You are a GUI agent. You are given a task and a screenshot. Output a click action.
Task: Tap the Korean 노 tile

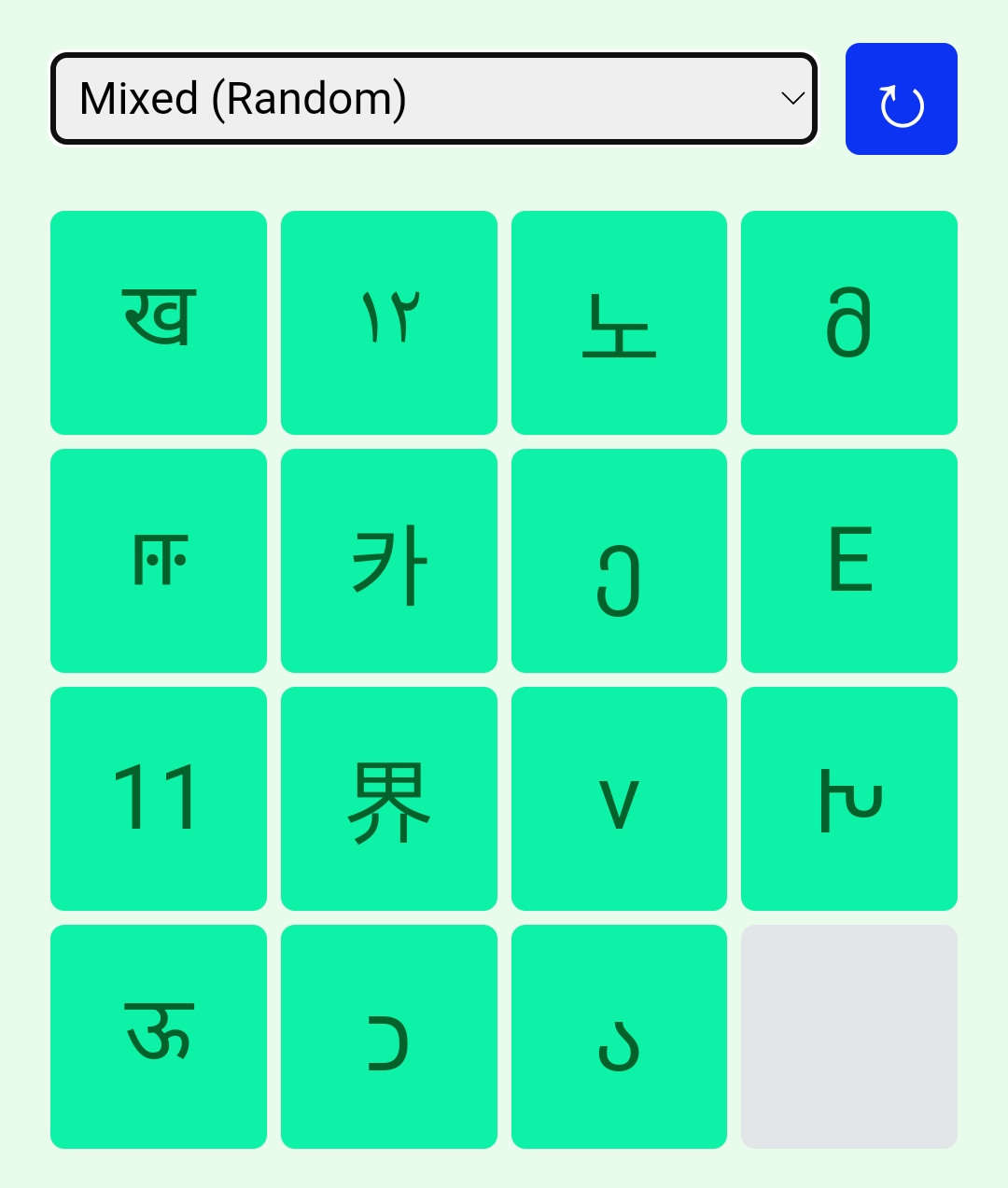point(619,323)
